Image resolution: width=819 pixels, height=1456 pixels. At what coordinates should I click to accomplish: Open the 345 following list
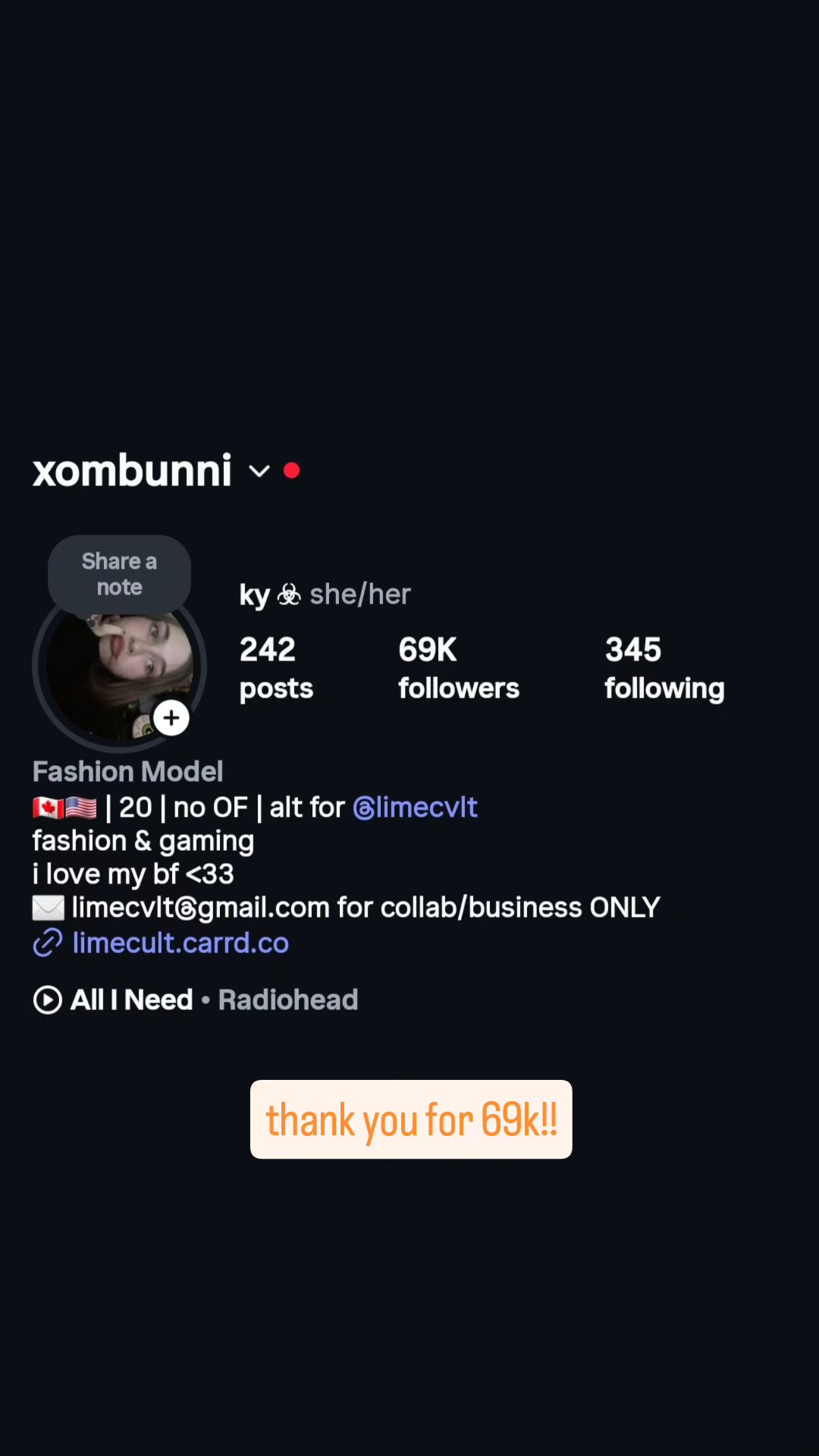pos(664,666)
